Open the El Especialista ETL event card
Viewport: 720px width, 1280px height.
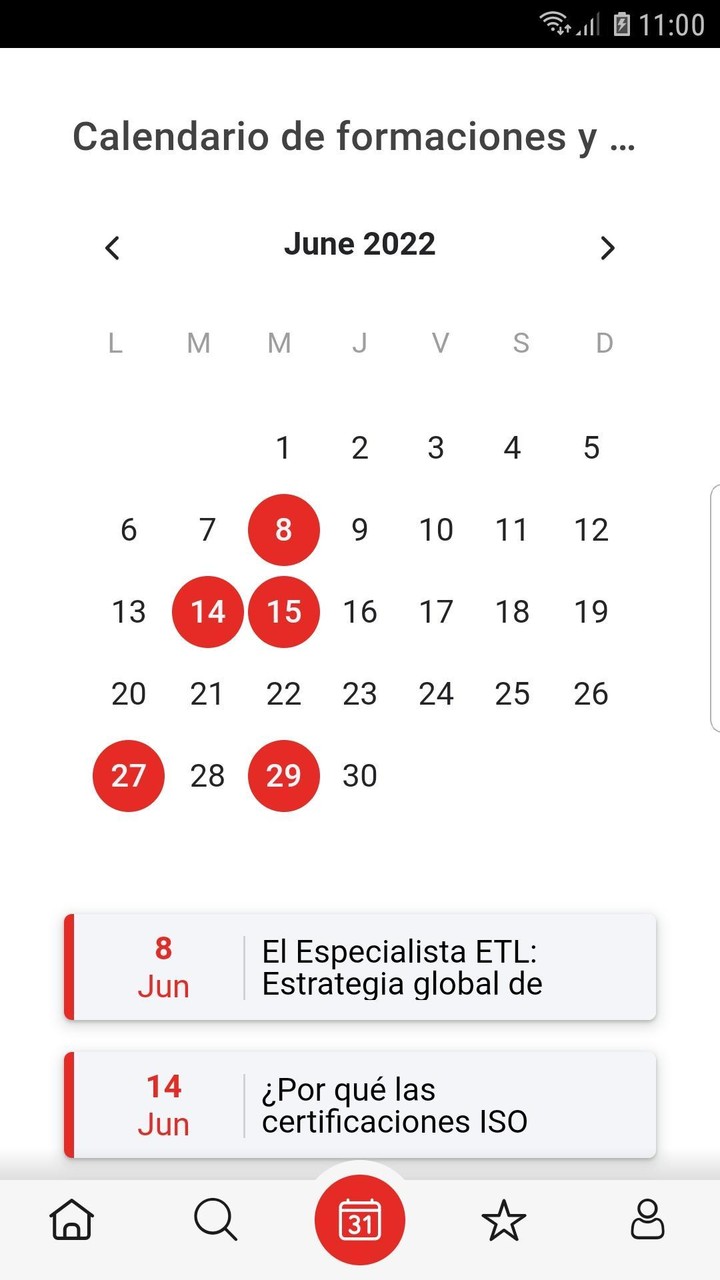(360, 967)
